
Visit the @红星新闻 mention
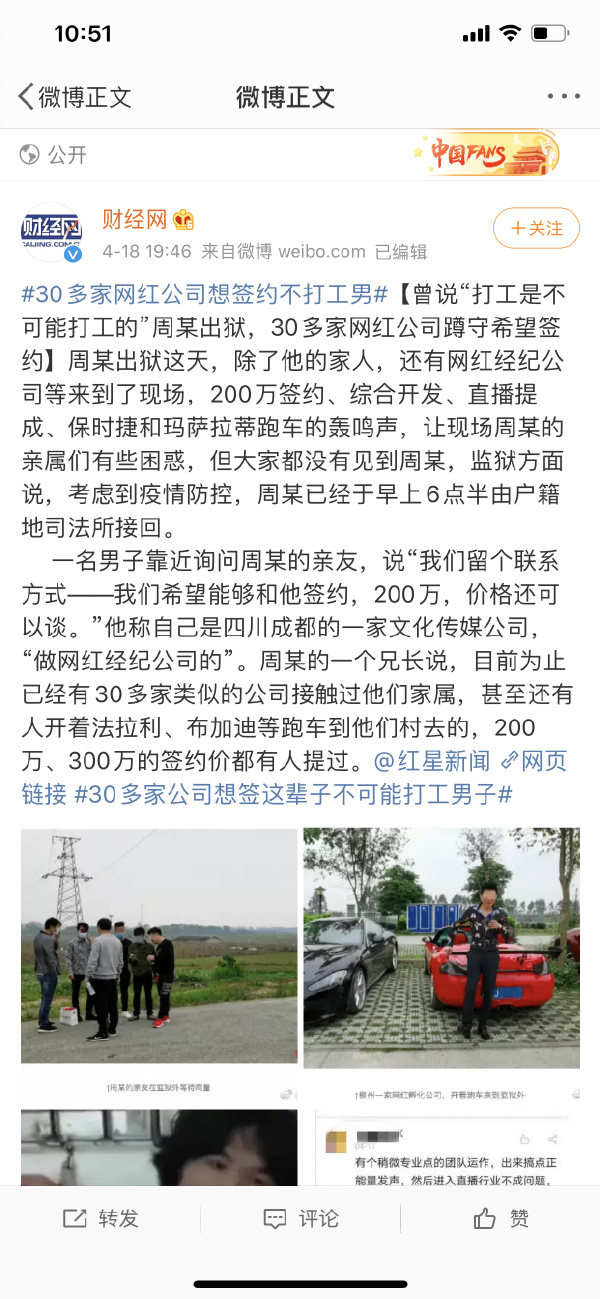click(432, 762)
